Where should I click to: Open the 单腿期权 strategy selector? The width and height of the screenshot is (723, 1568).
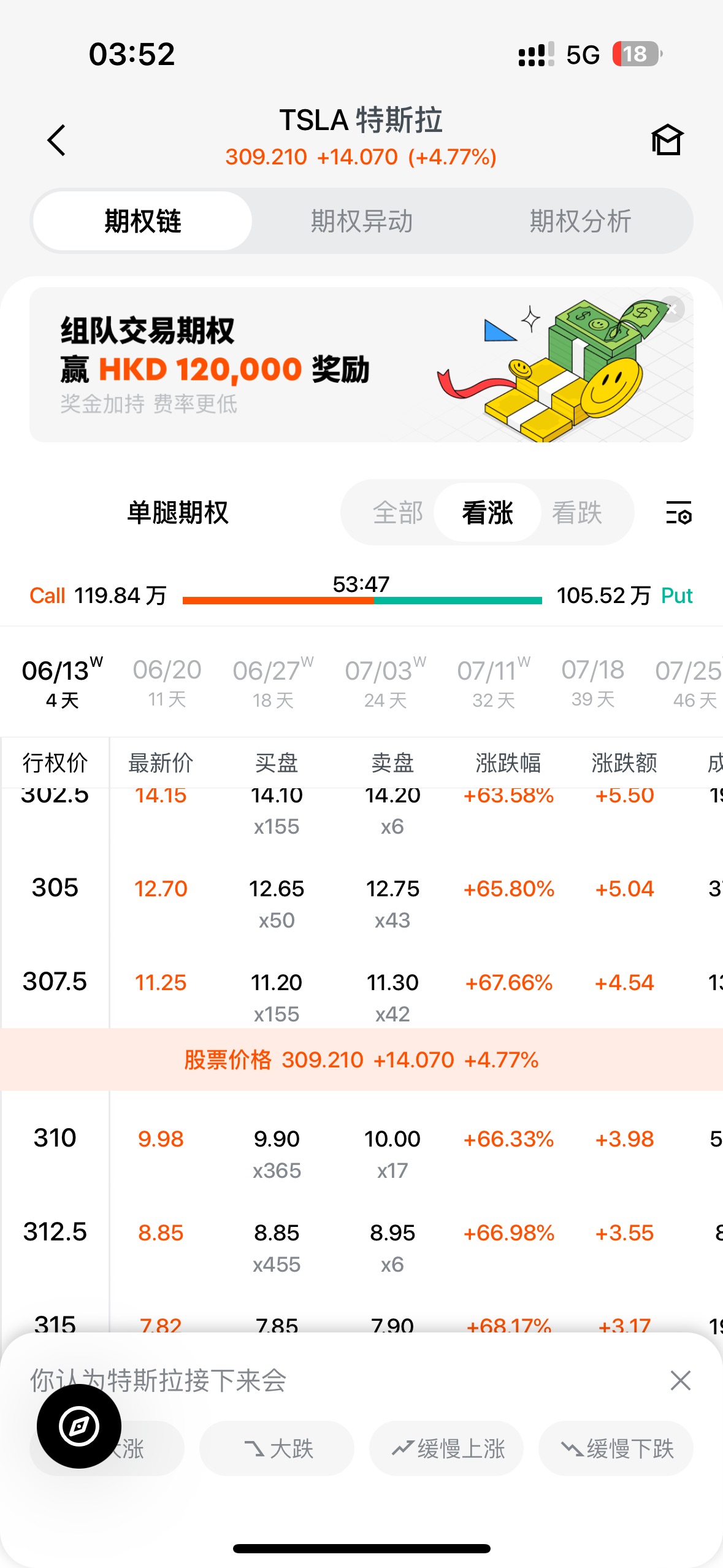pos(178,513)
